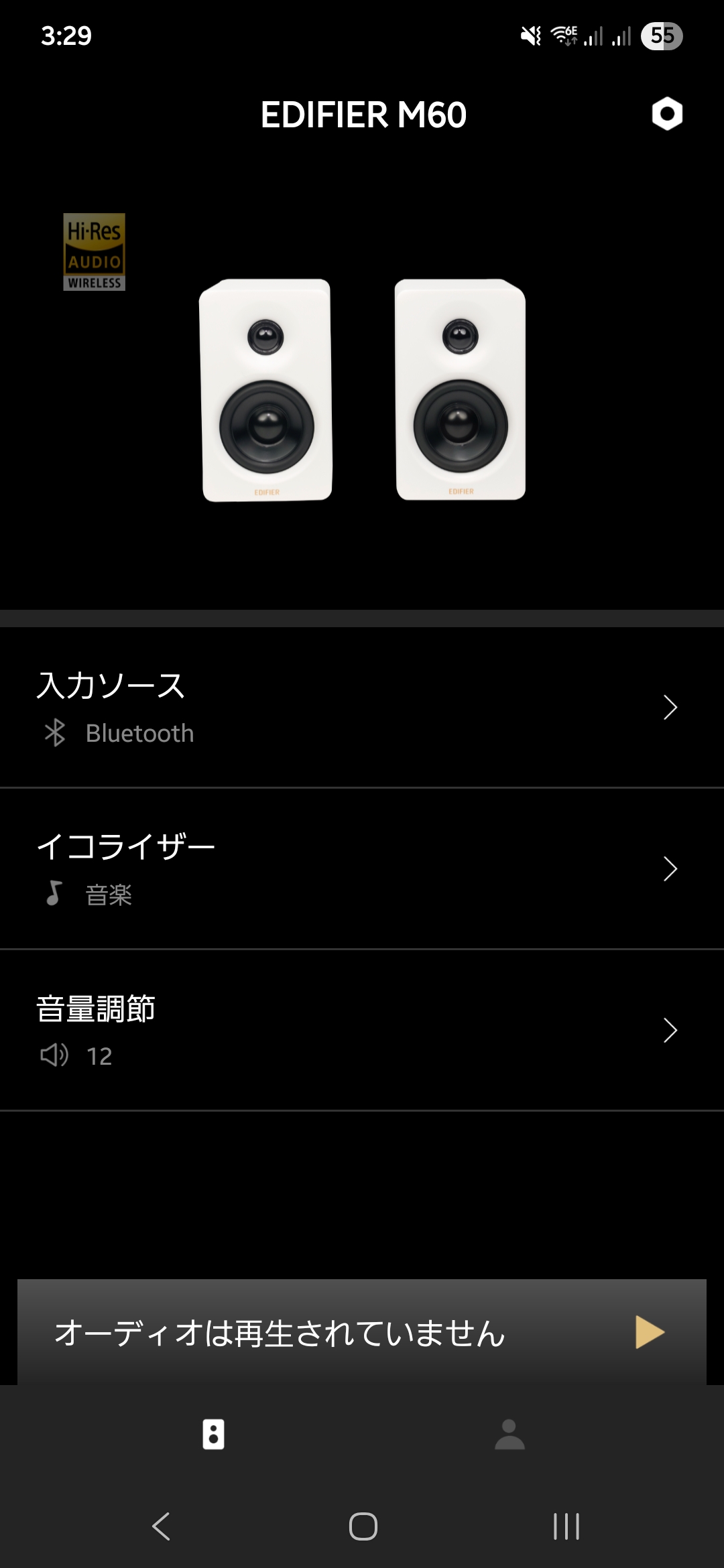Open the イコライザー equalizer settings
The height and width of the screenshot is (1568, 724).
coord(362,868)
